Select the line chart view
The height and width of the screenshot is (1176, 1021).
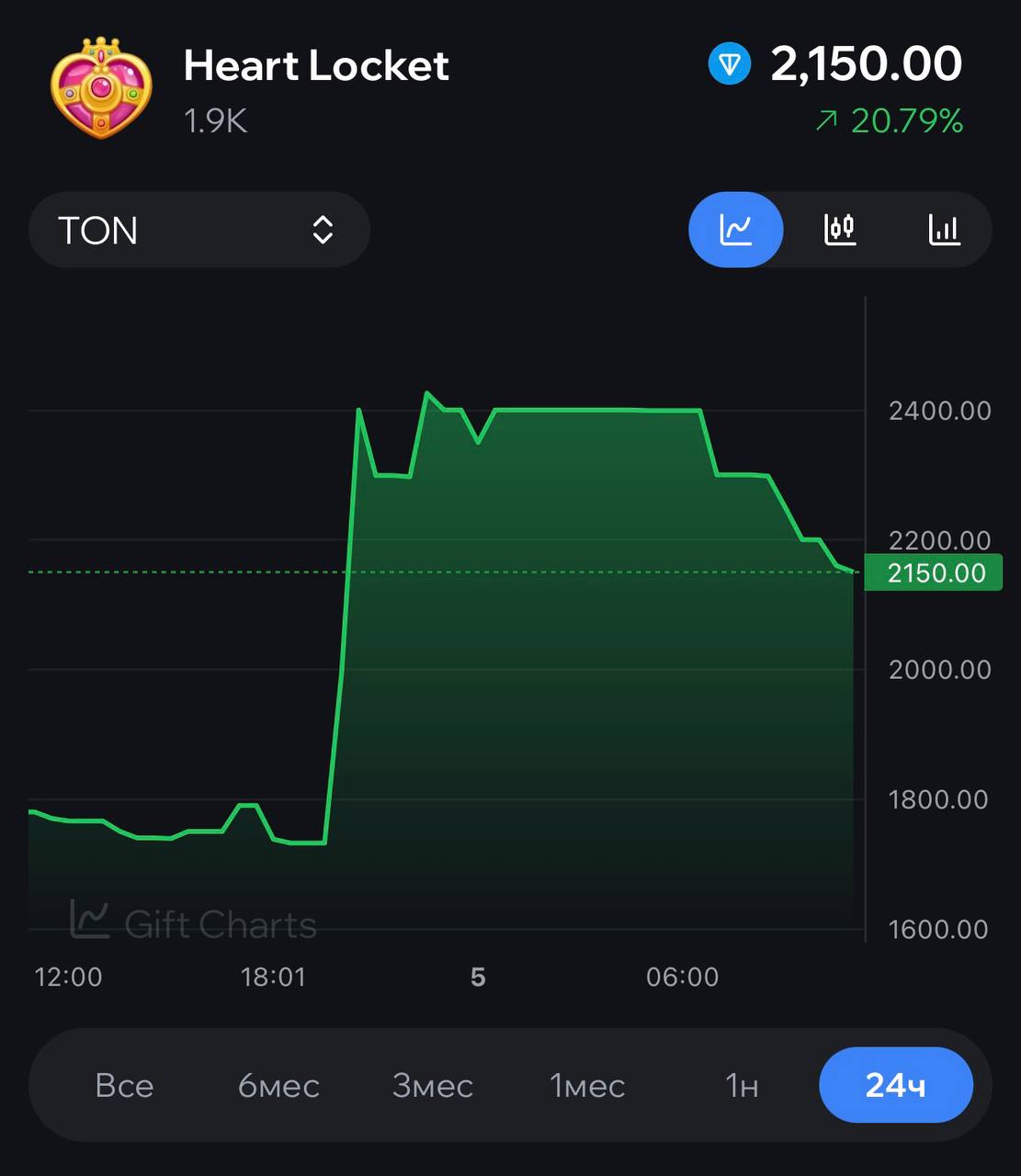click(735, 230)
